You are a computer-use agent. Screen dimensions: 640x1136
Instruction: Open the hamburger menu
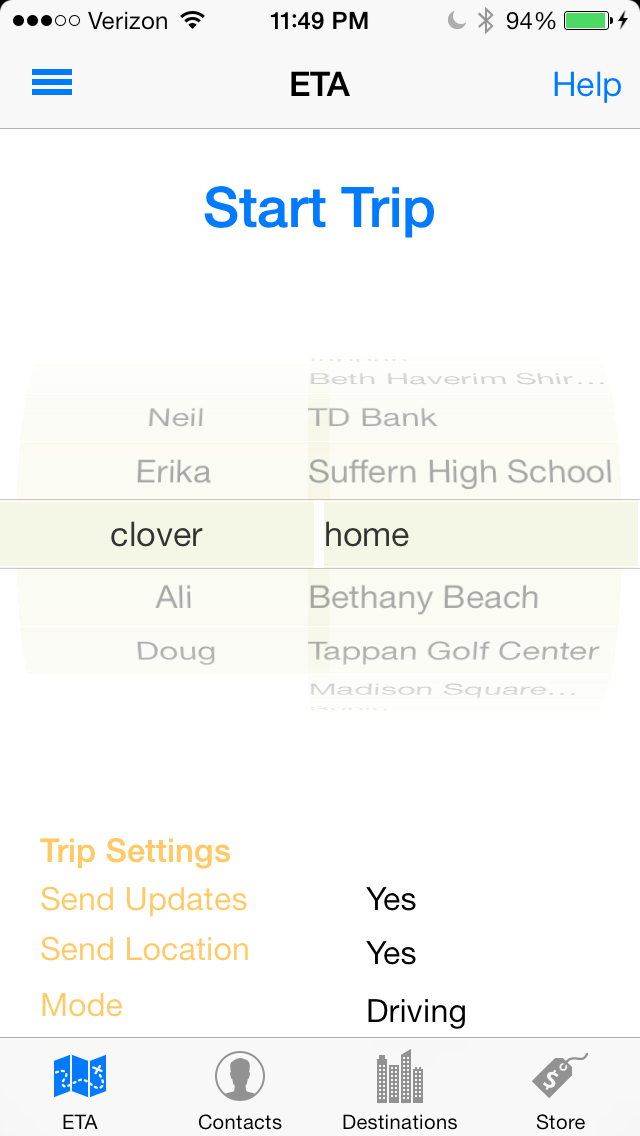tap(52, 84)
